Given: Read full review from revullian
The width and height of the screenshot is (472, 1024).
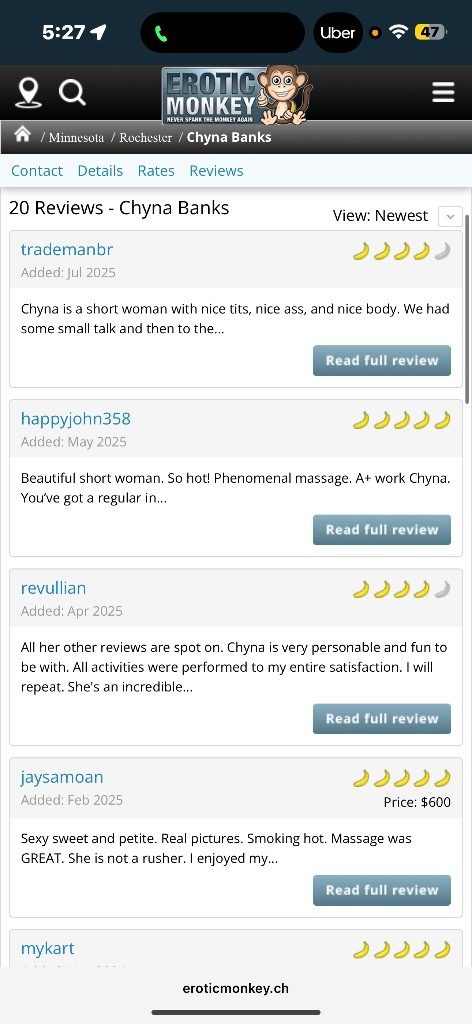Looking at the screenshot, I should 382,718.
